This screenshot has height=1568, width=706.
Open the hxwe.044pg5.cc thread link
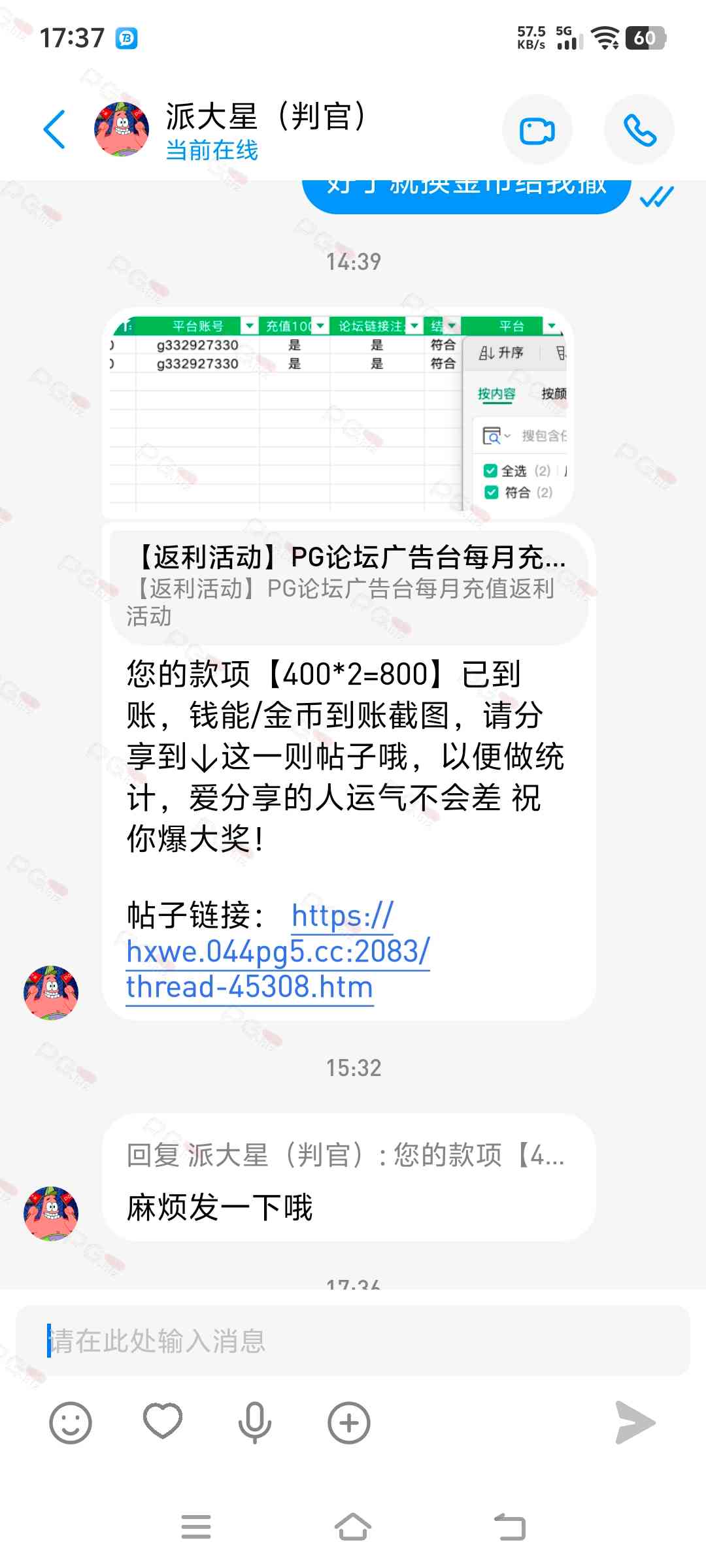point(278,953)
